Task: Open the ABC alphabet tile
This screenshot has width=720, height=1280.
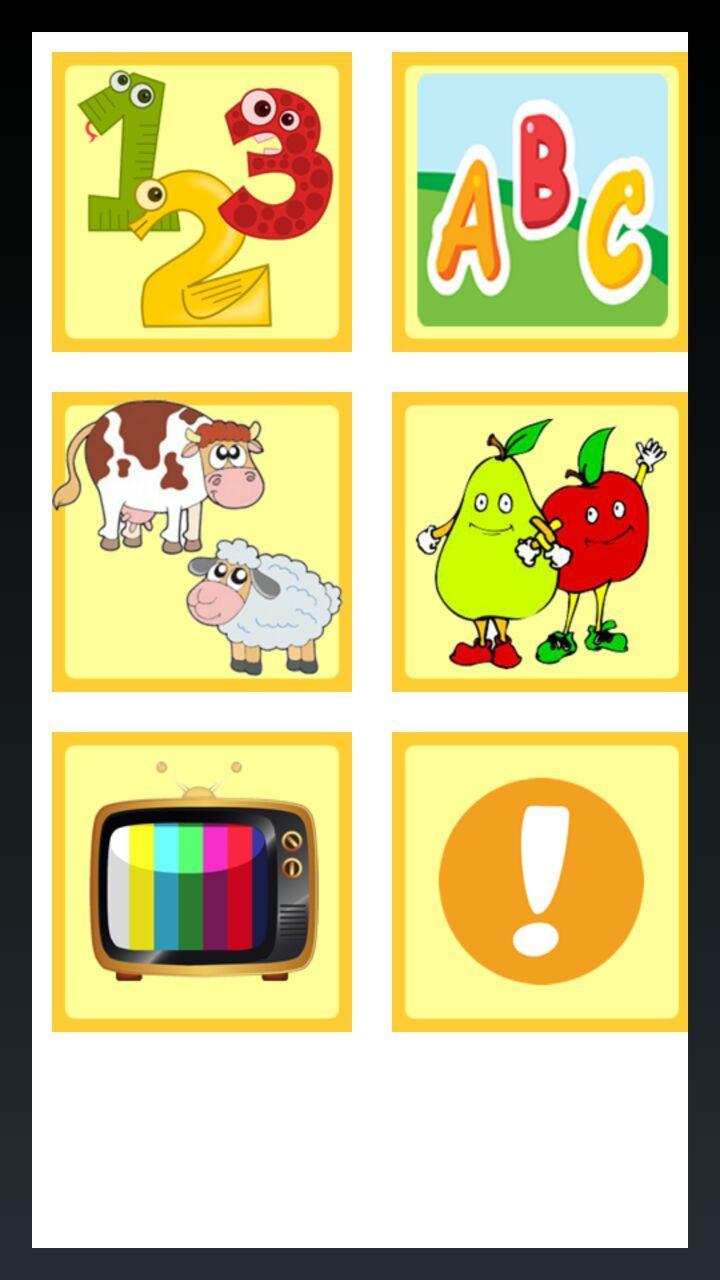Action: click(540, 202)
